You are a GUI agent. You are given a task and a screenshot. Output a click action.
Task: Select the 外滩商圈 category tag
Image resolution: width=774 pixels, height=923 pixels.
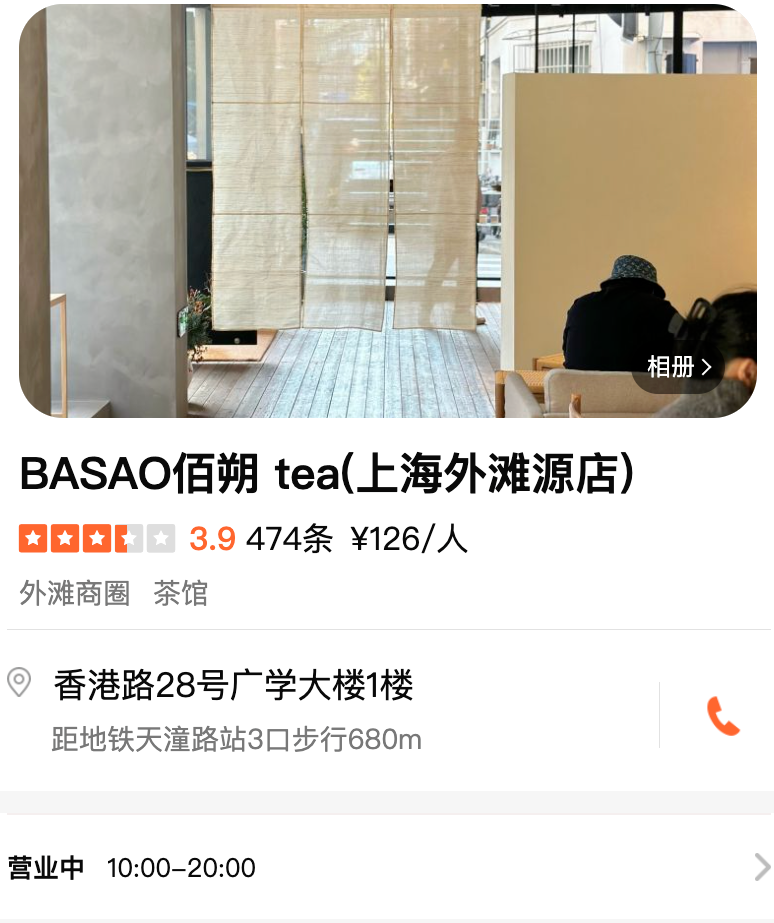[x=73, y=594]
